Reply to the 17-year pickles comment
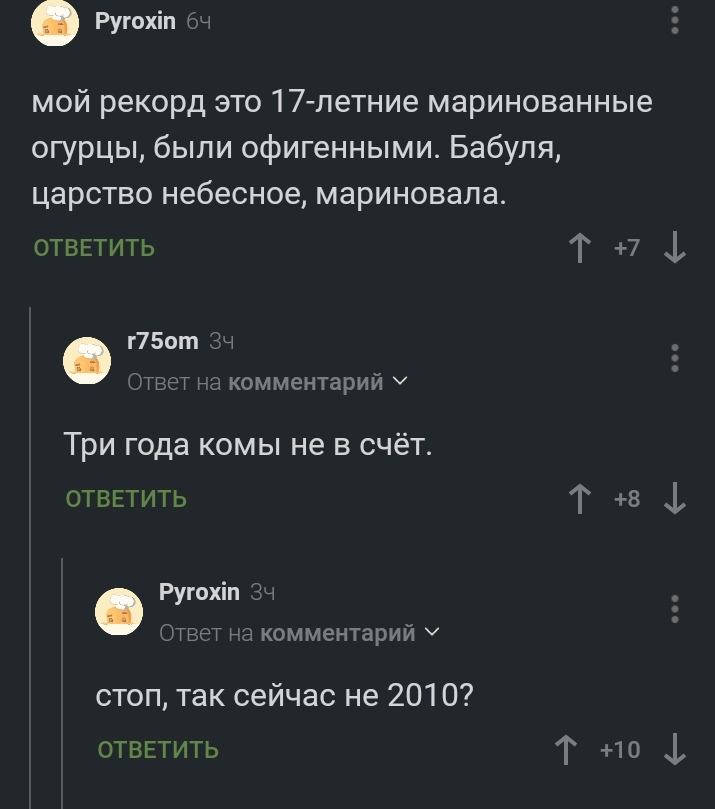 click(94, 248)
